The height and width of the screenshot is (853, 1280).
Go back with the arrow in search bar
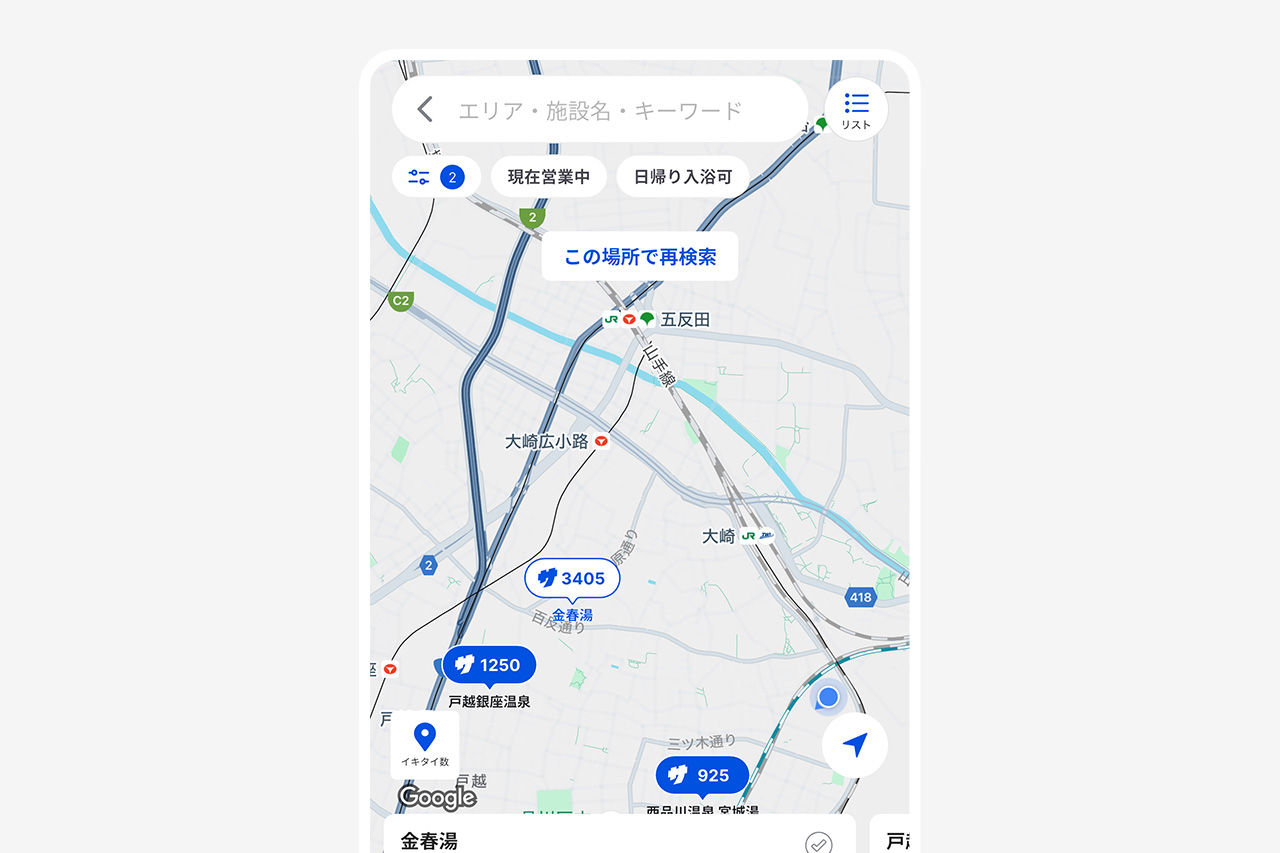coord(426,109)
